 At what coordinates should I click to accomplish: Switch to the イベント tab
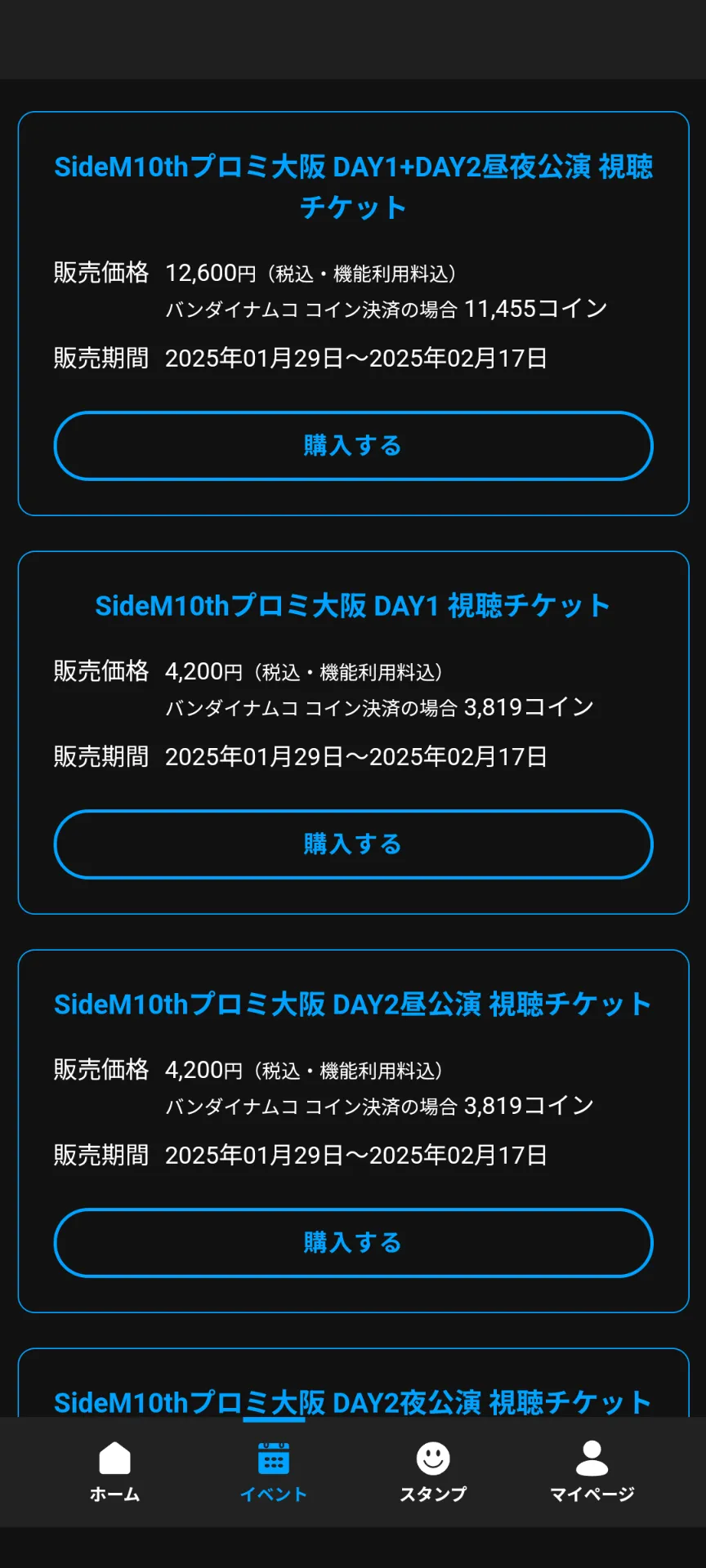click(274, 1472)
